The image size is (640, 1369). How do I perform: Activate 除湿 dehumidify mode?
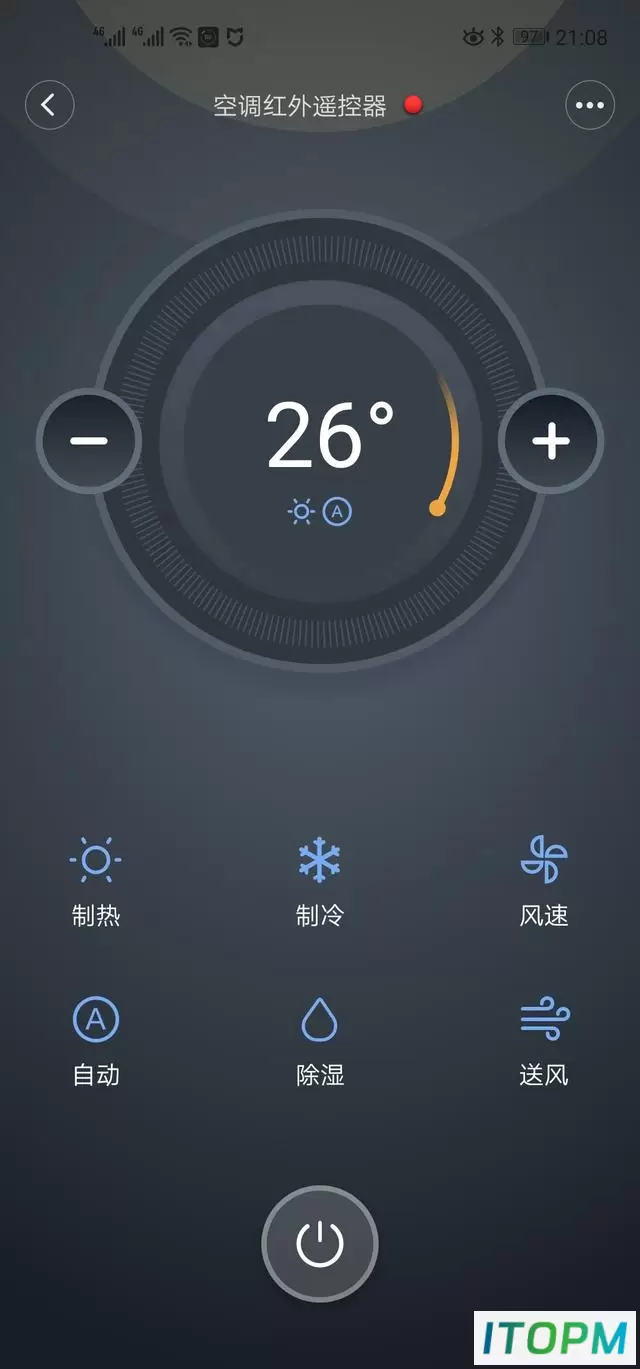pyautogui.click(x=320, y=1042)
